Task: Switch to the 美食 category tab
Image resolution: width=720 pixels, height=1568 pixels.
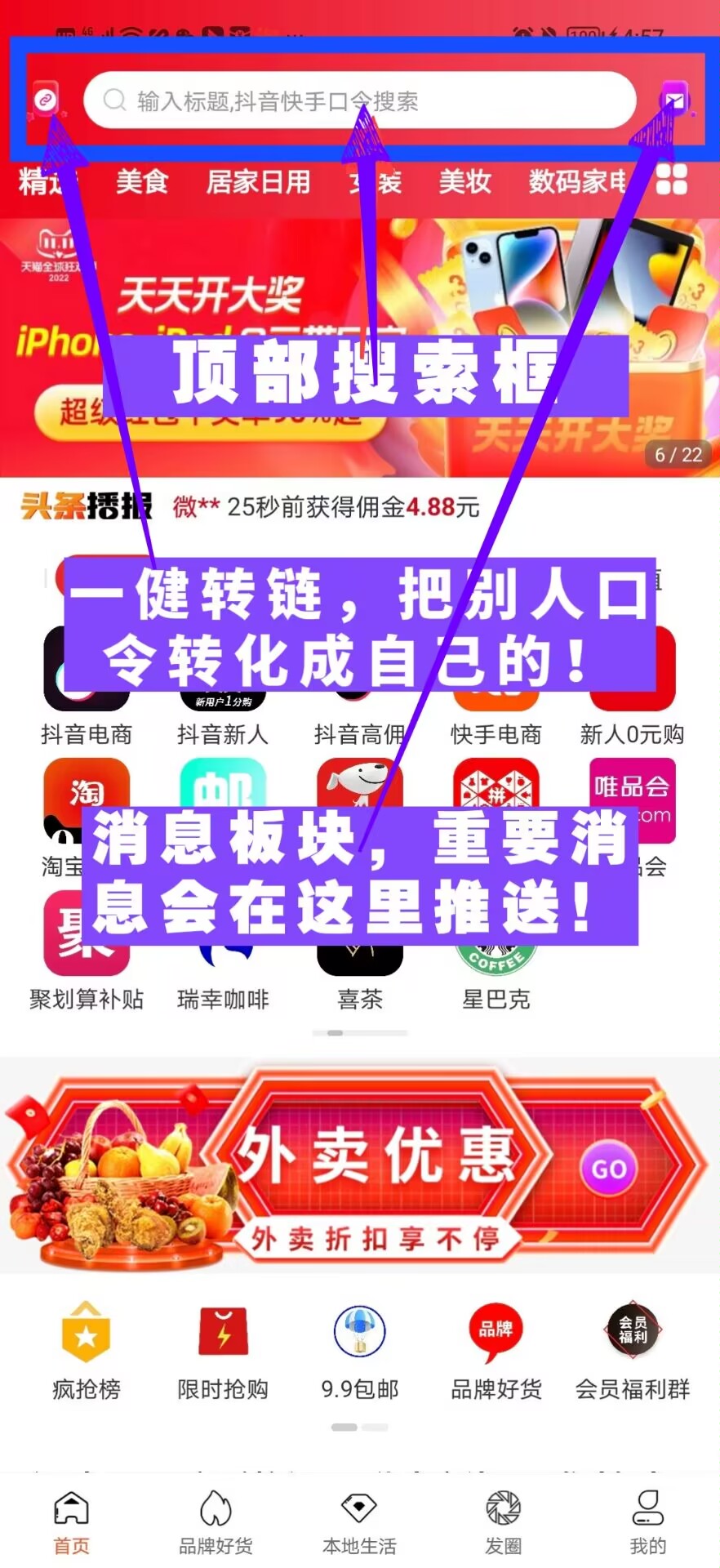Action: coord(141,181)
